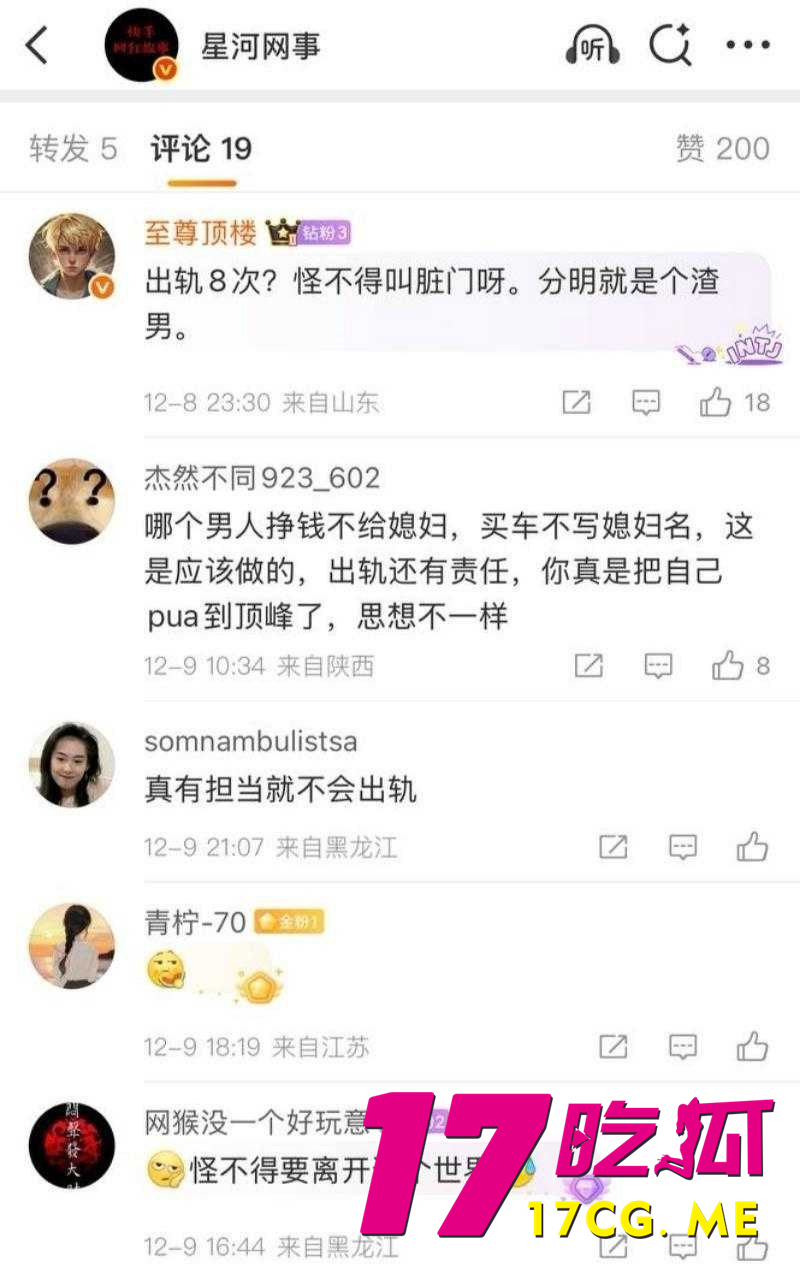Go back using the top-left arrow
Image resolution: width=800 pixels, height=1279 pixels.
[x=37, y=46]
